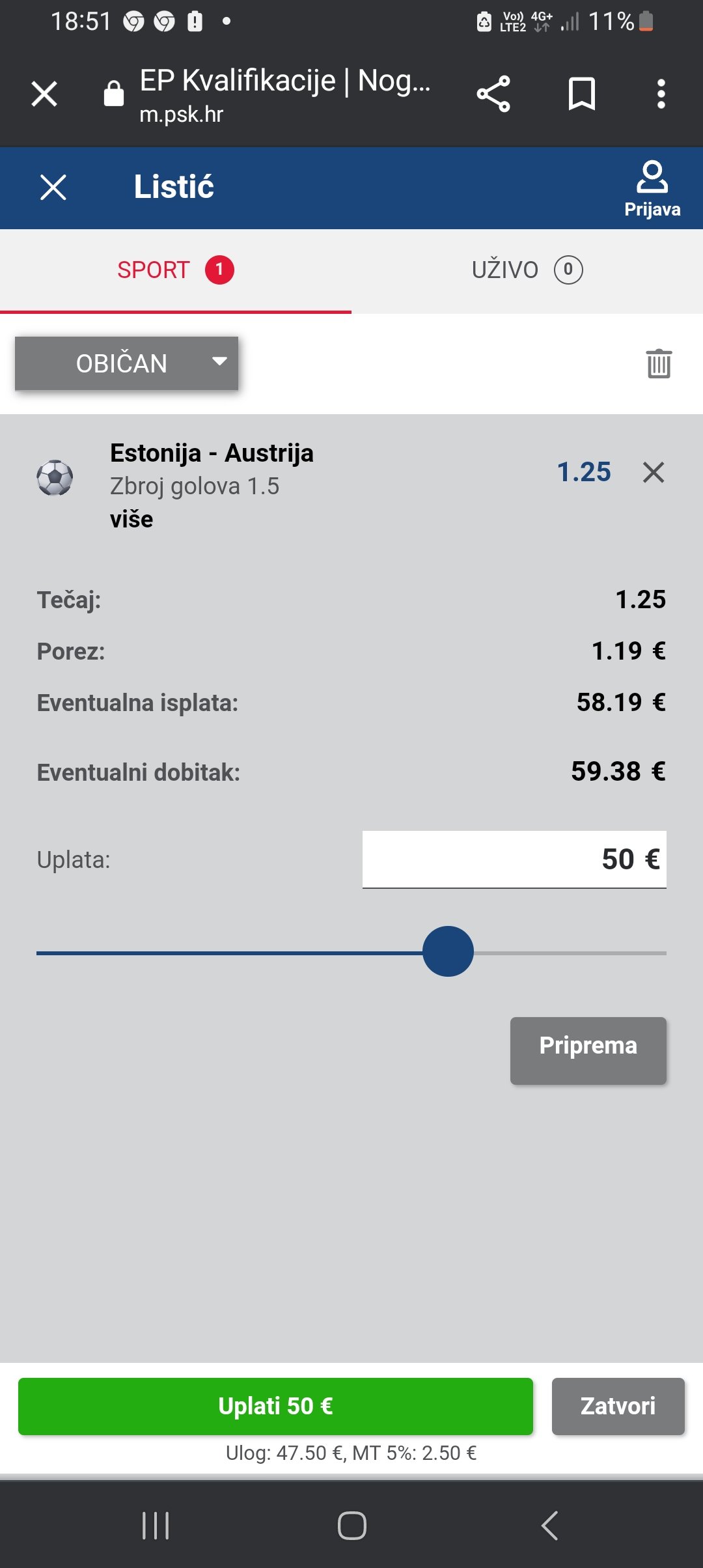Delete all selections with trash icon
Viewport: 703px width, 1568px height.
coord(659,363)
